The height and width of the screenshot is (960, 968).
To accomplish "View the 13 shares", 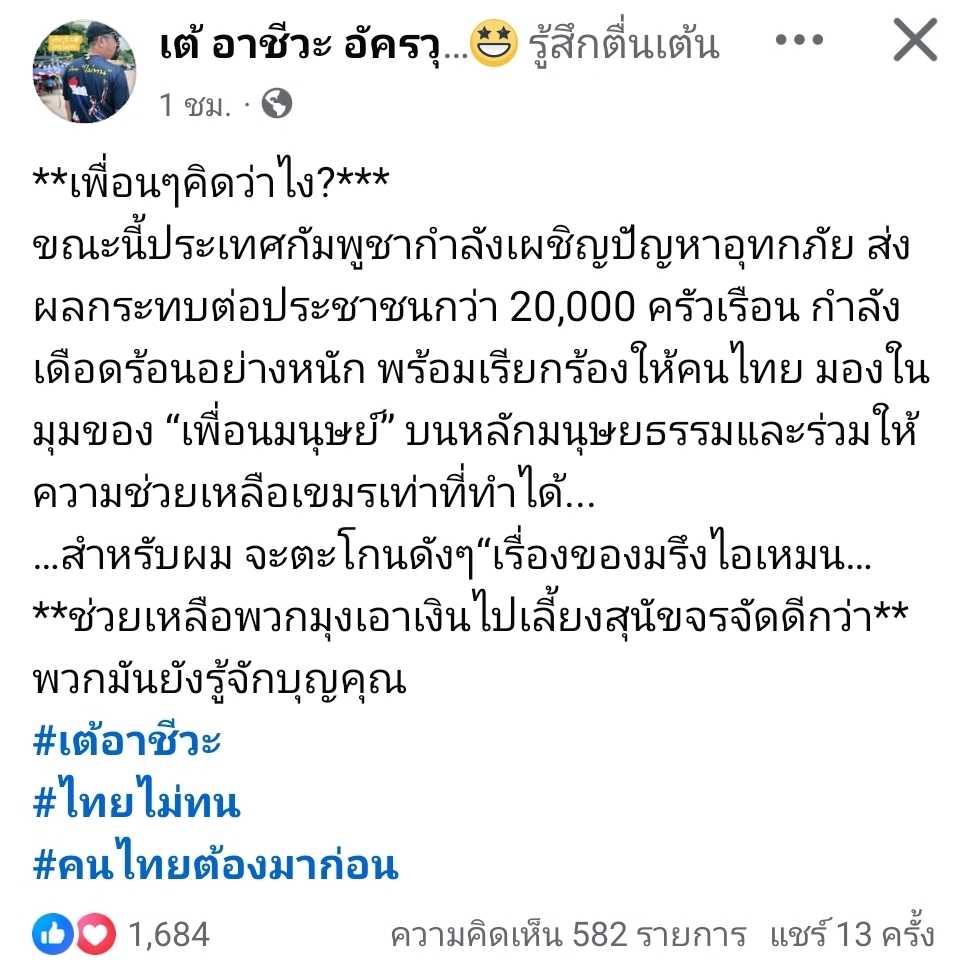I will coord(851,934).
